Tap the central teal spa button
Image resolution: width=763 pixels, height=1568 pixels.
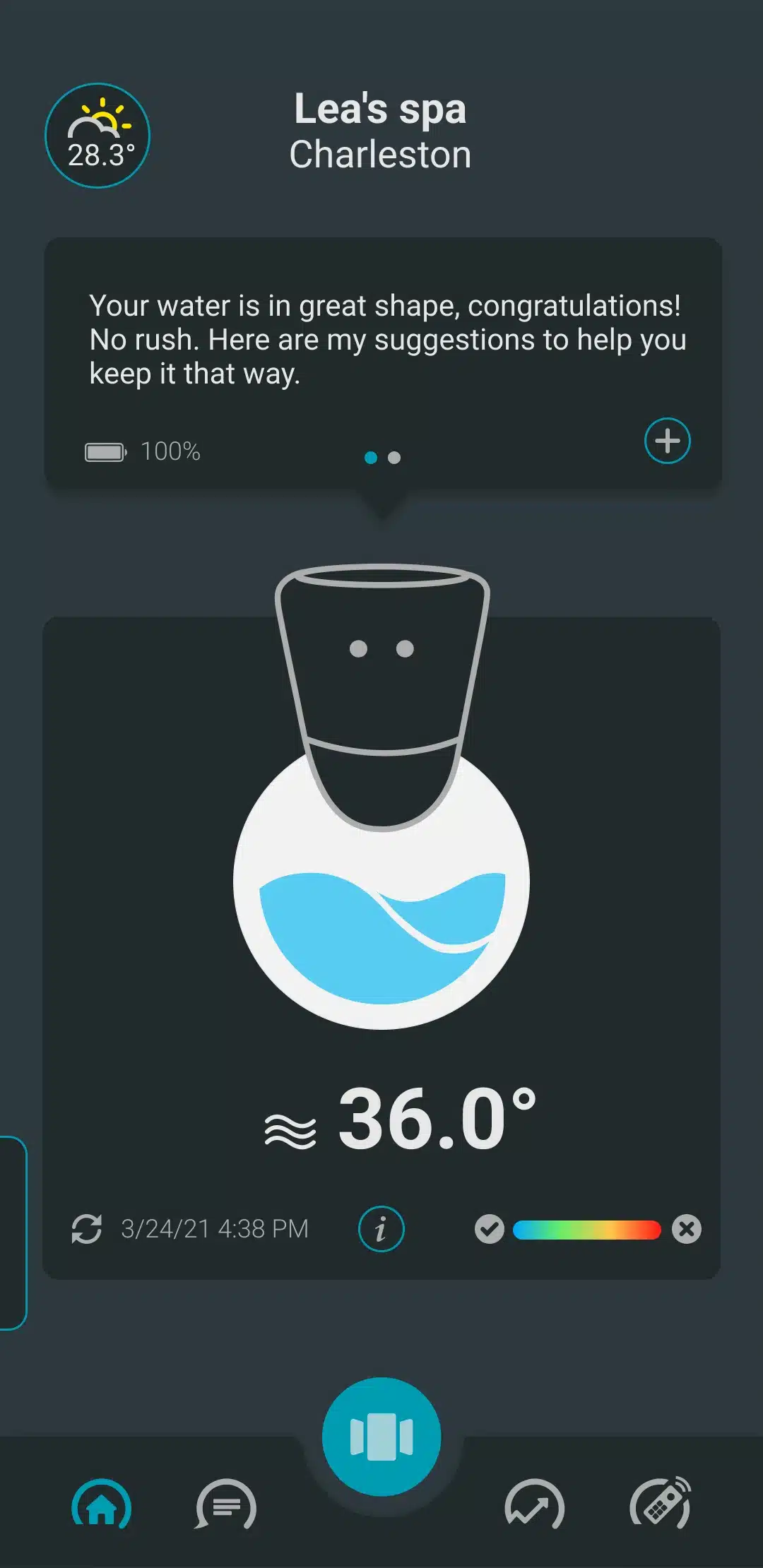381,1437
